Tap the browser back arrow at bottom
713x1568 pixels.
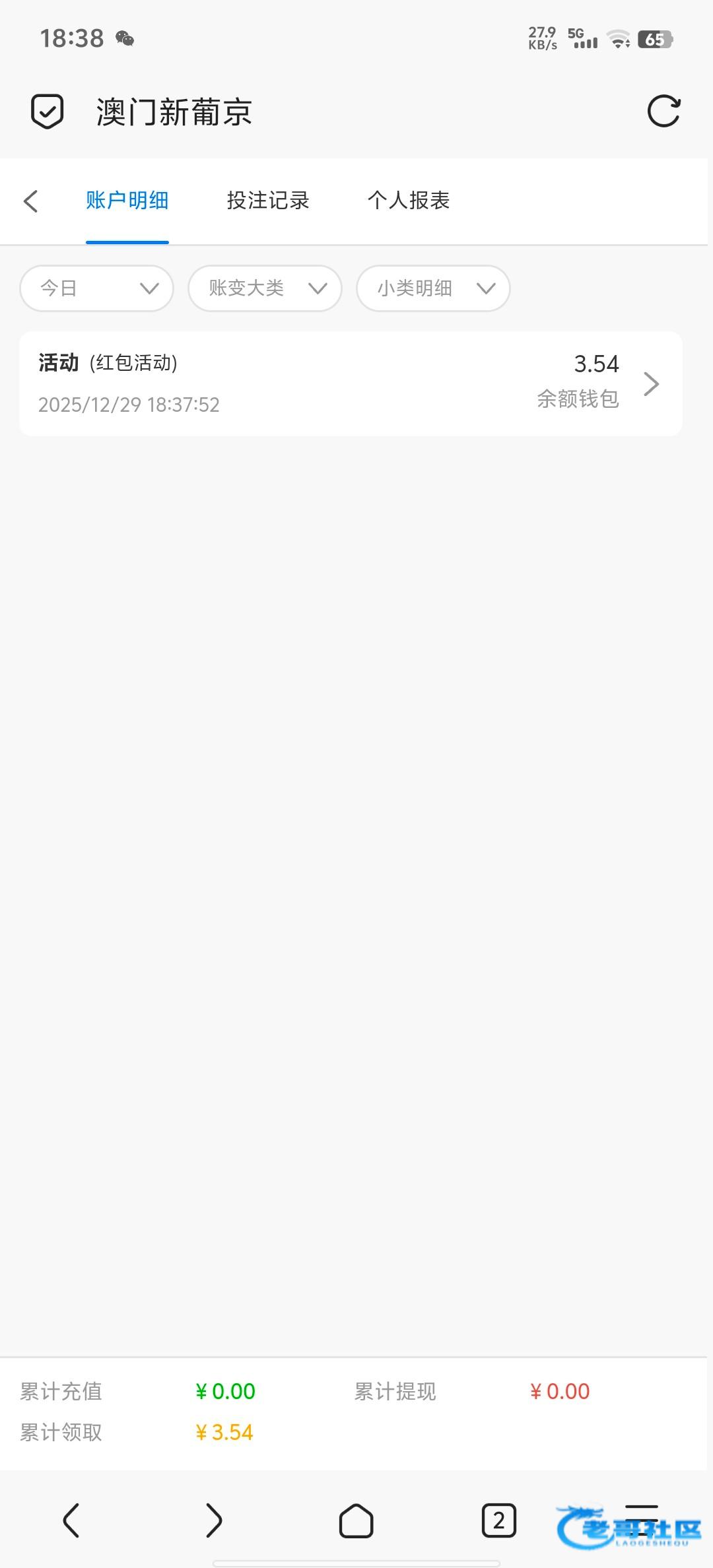[x=71, y=1520]
